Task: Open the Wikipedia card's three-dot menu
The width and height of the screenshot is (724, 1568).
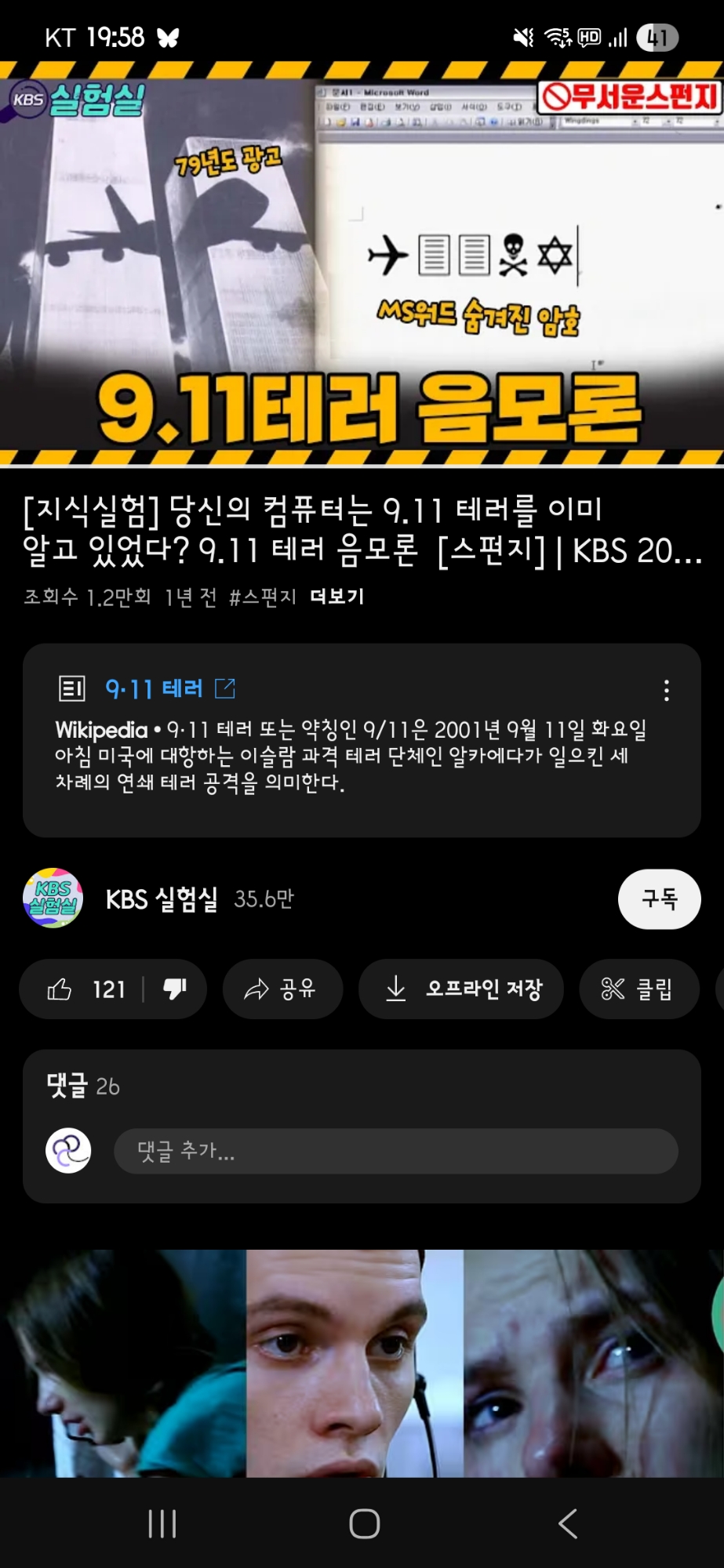Action: pyautogui.click(x=667, y=690)
